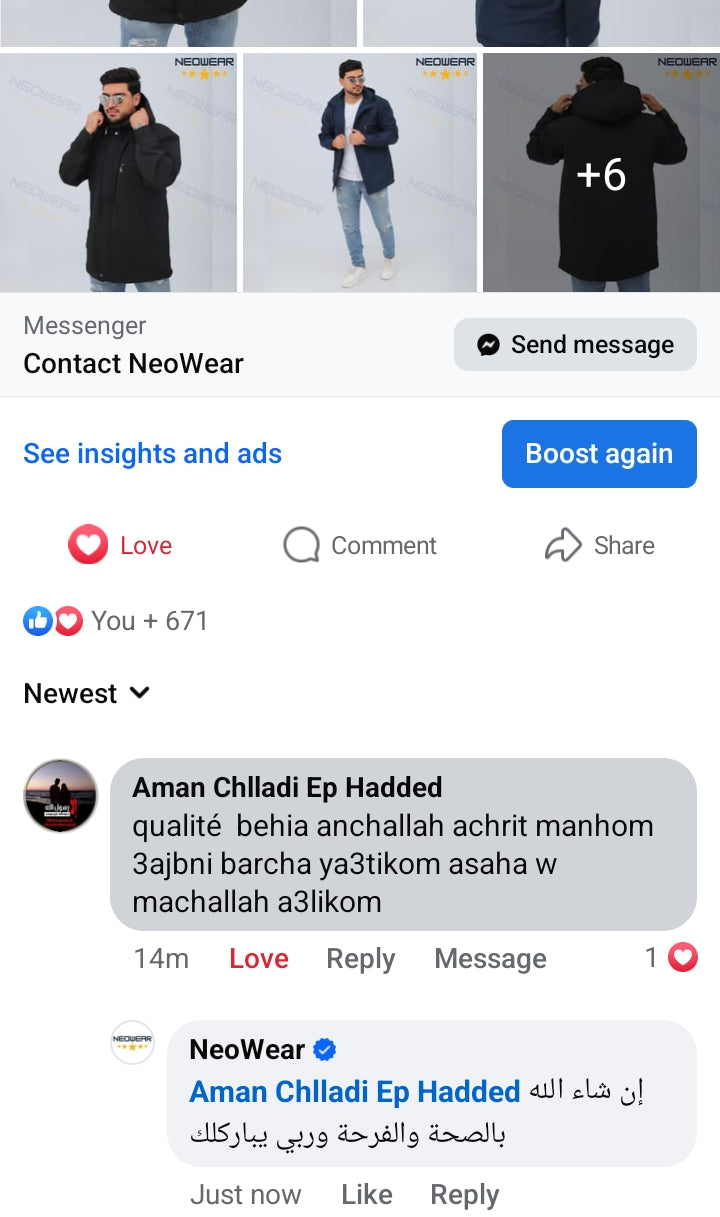Click the Love heart icon to react

[88, 545]
